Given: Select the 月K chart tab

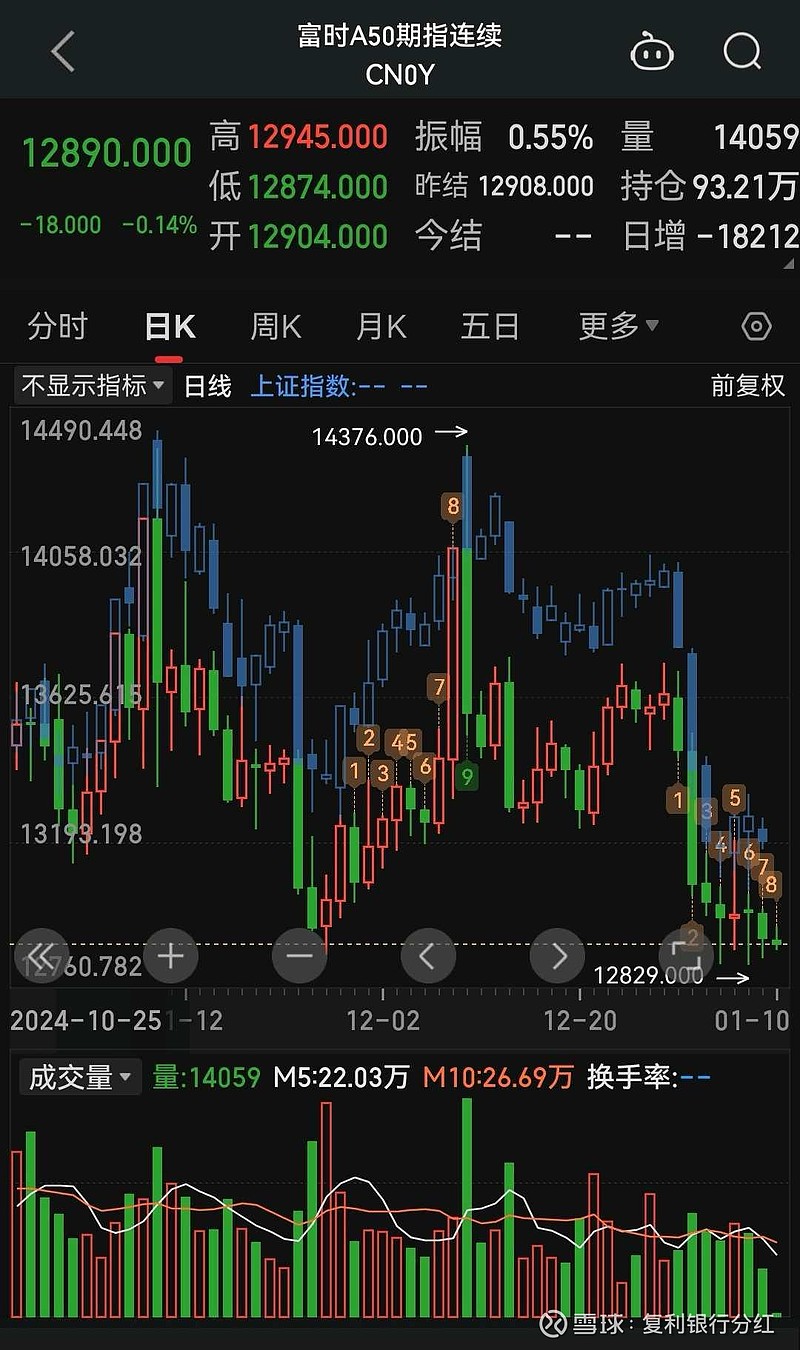Looking at the screenshot, I should 381,327.
